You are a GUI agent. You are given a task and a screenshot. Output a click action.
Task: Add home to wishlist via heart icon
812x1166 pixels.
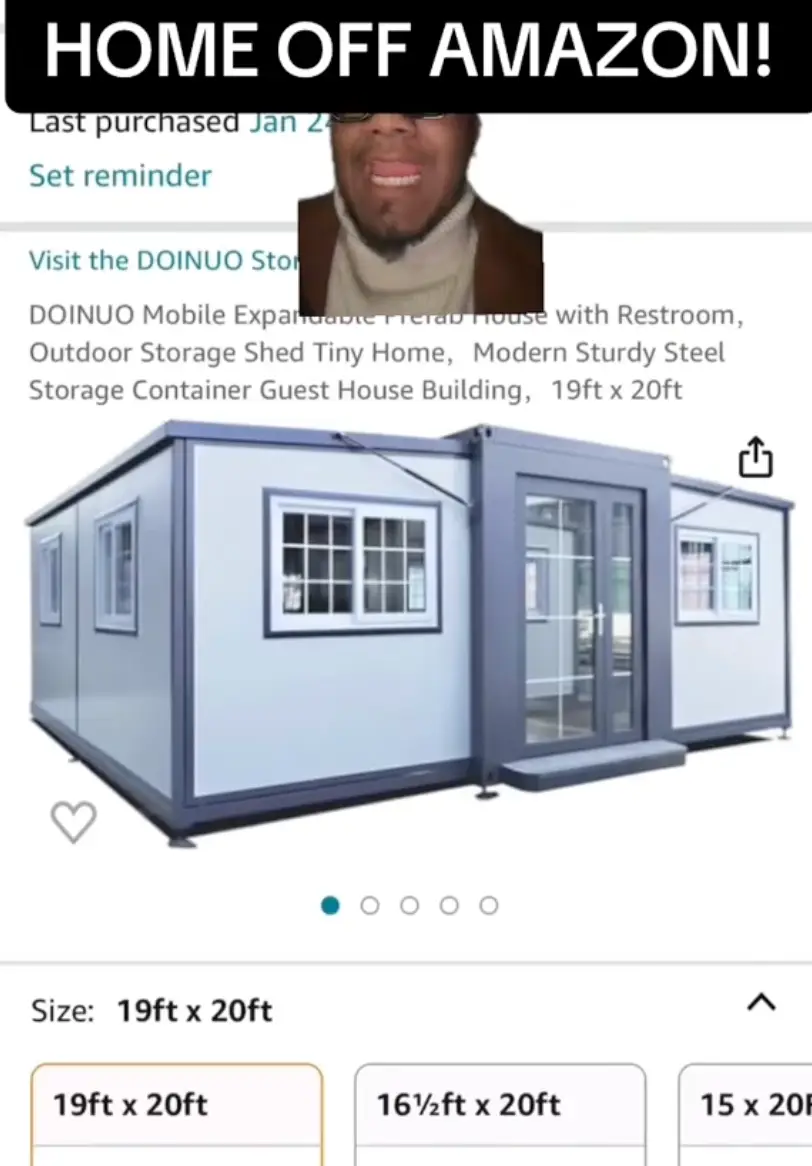click(x=73, y=820)
